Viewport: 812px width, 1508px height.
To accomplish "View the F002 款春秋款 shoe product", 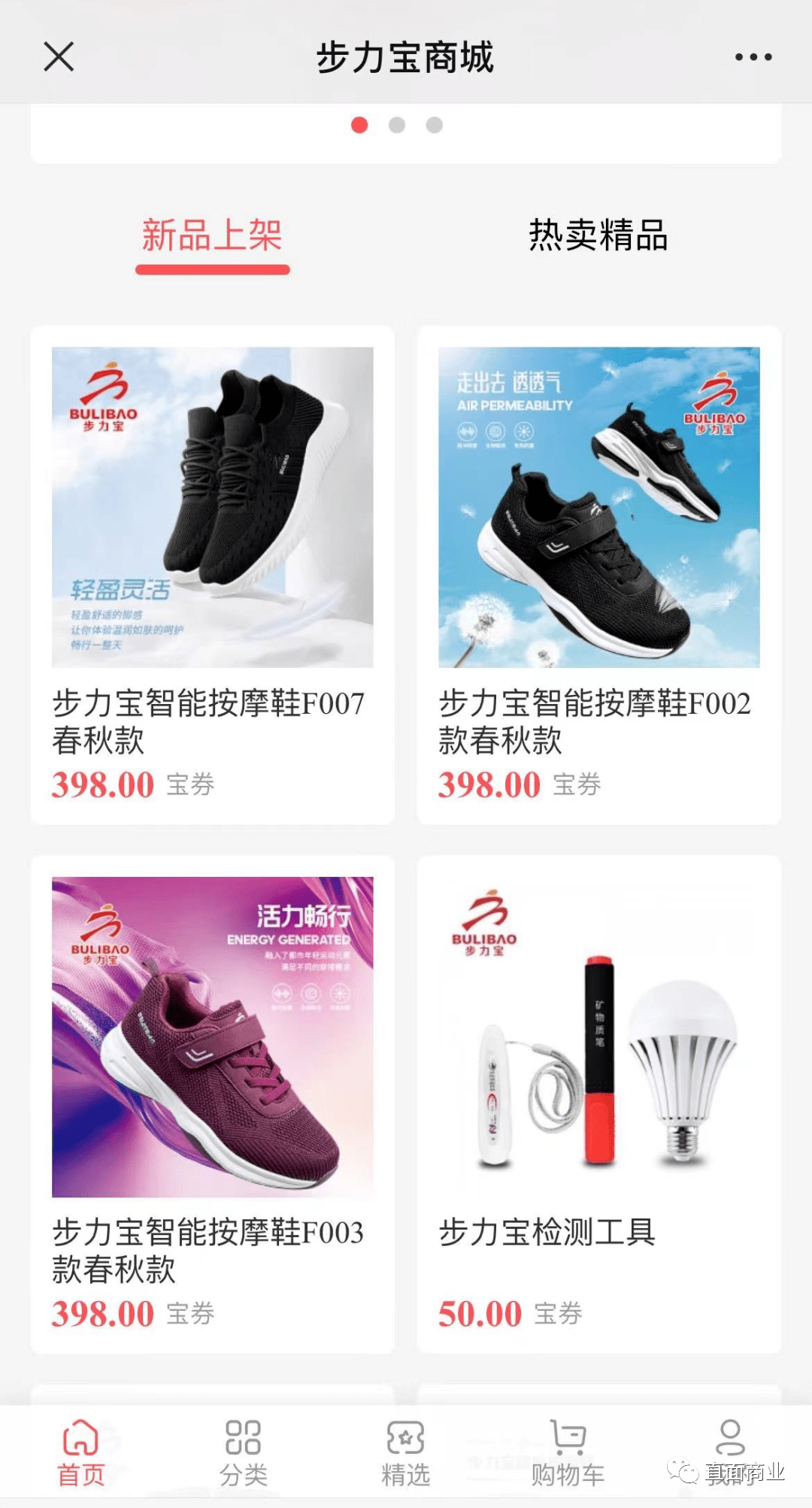I will [x=599, y=575].
